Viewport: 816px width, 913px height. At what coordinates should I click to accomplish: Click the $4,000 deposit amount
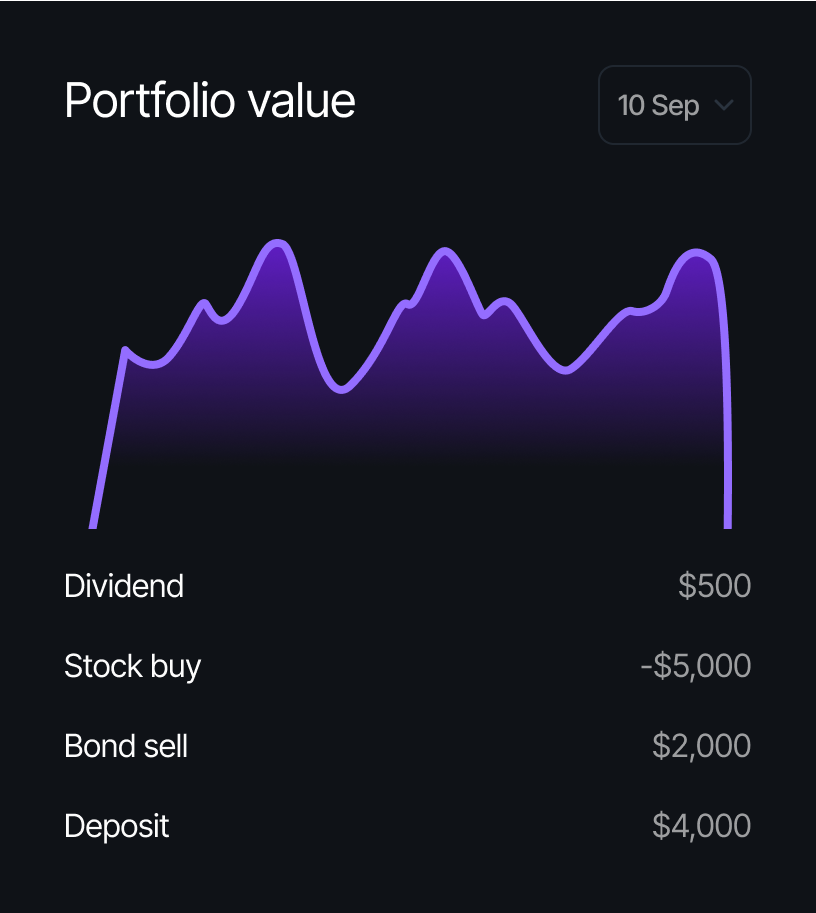pos(703,826)
